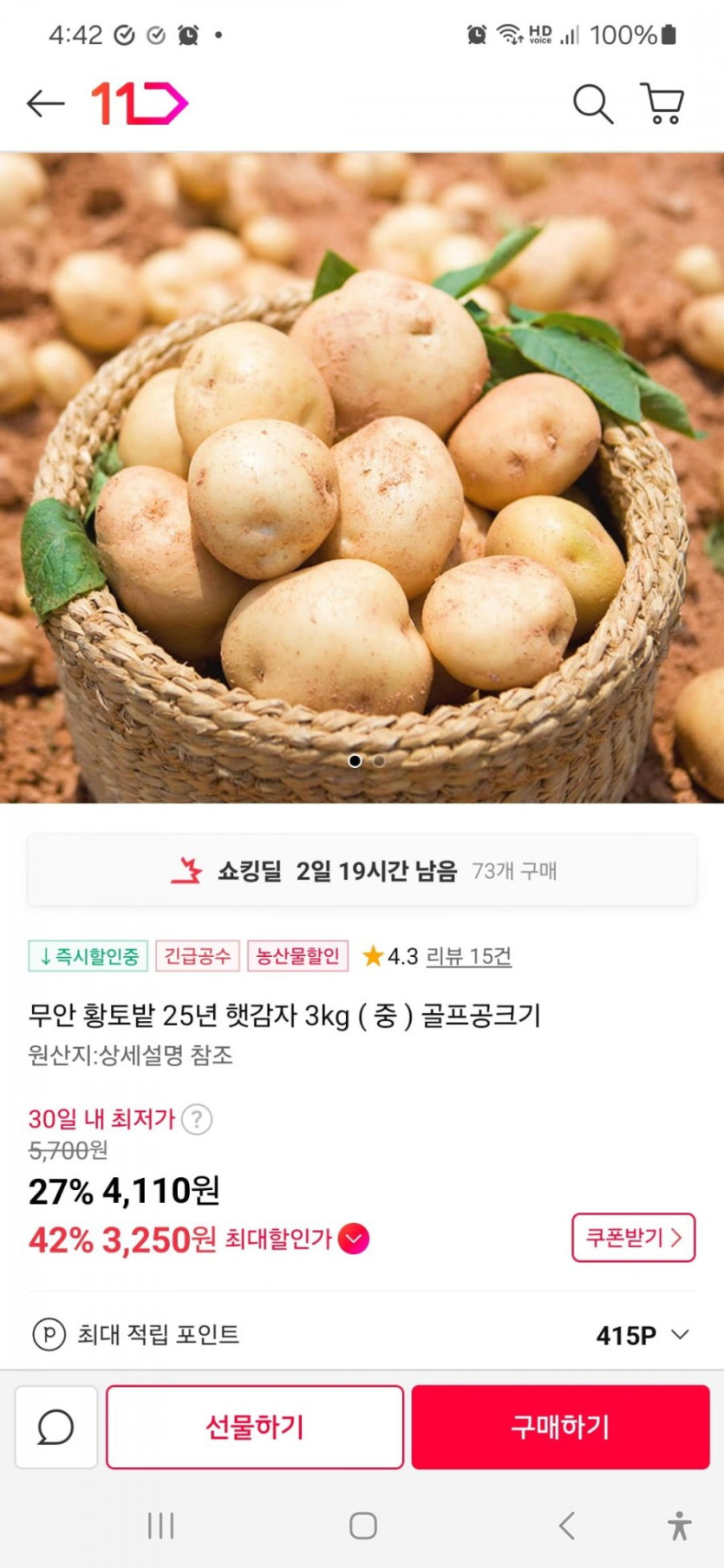Go to the phone's home screen
This screenshot has height=1568, width=724.
point(362,1526)
